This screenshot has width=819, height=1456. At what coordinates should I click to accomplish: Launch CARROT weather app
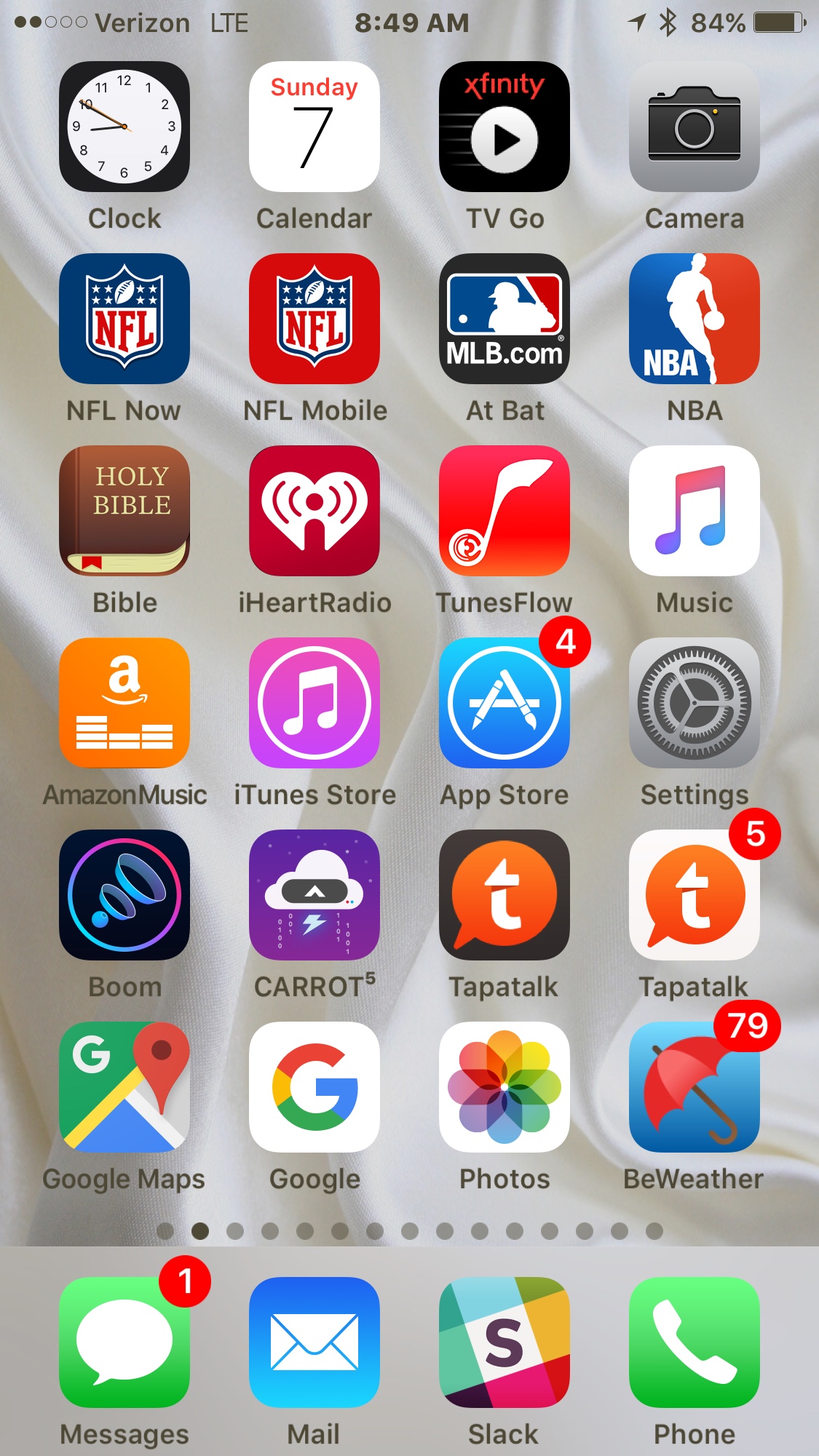click(x=314, y=895)
